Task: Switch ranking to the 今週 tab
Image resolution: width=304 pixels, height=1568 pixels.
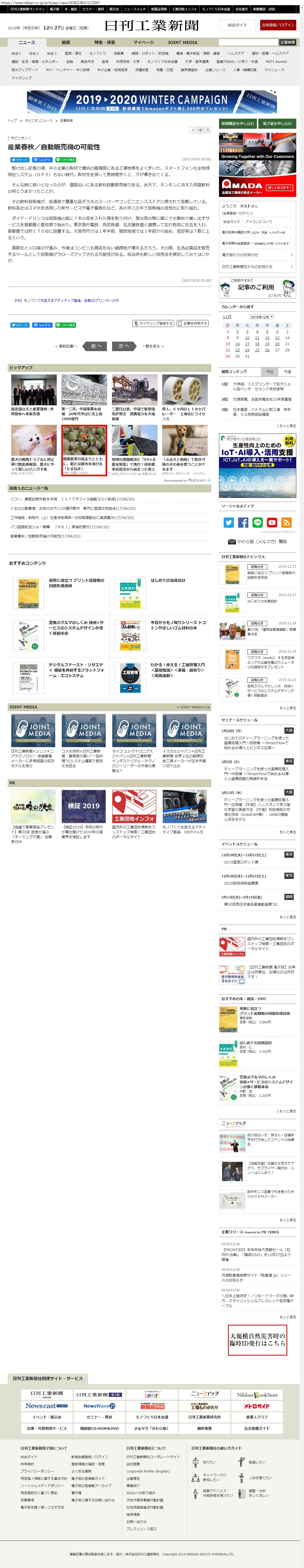Action: pos(288,371)
